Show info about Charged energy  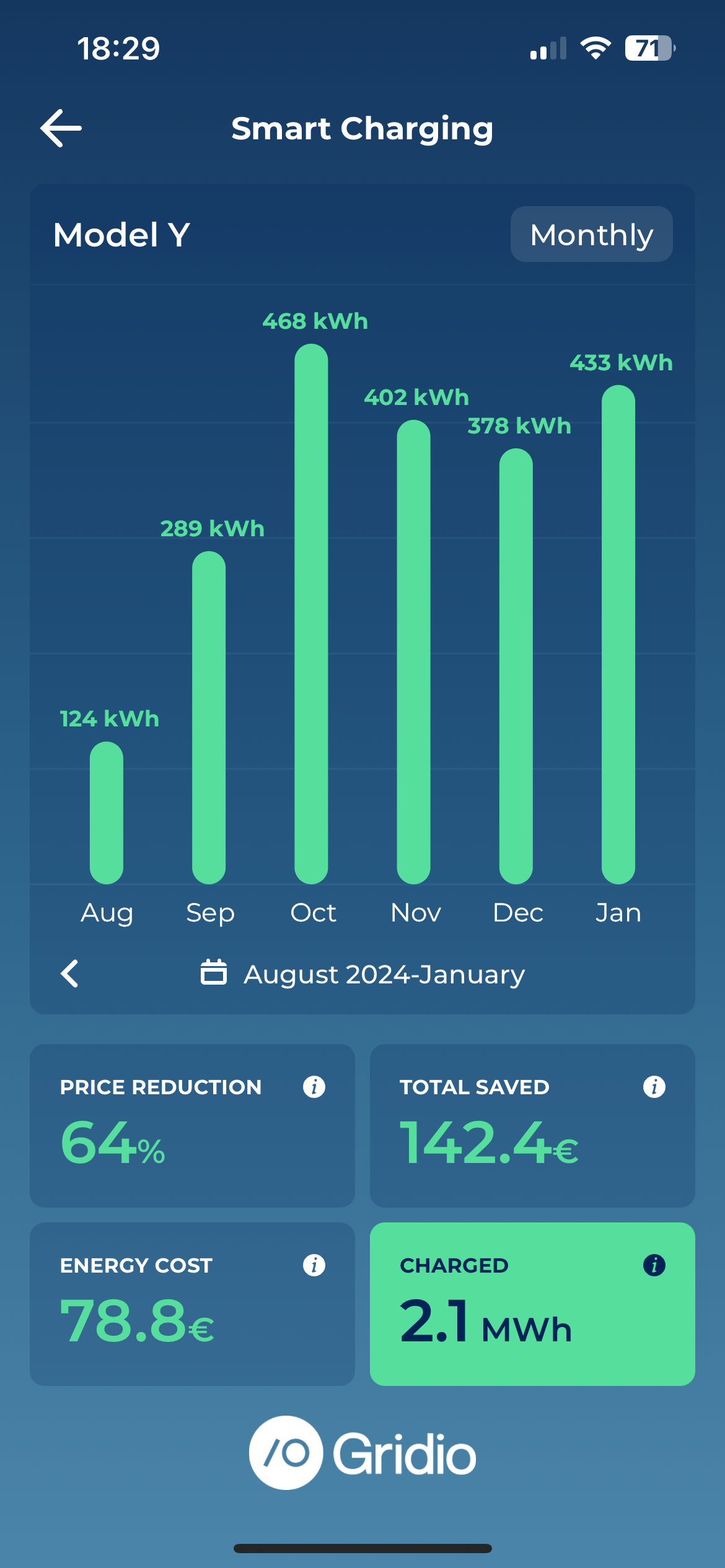(x=654, y=1265)
